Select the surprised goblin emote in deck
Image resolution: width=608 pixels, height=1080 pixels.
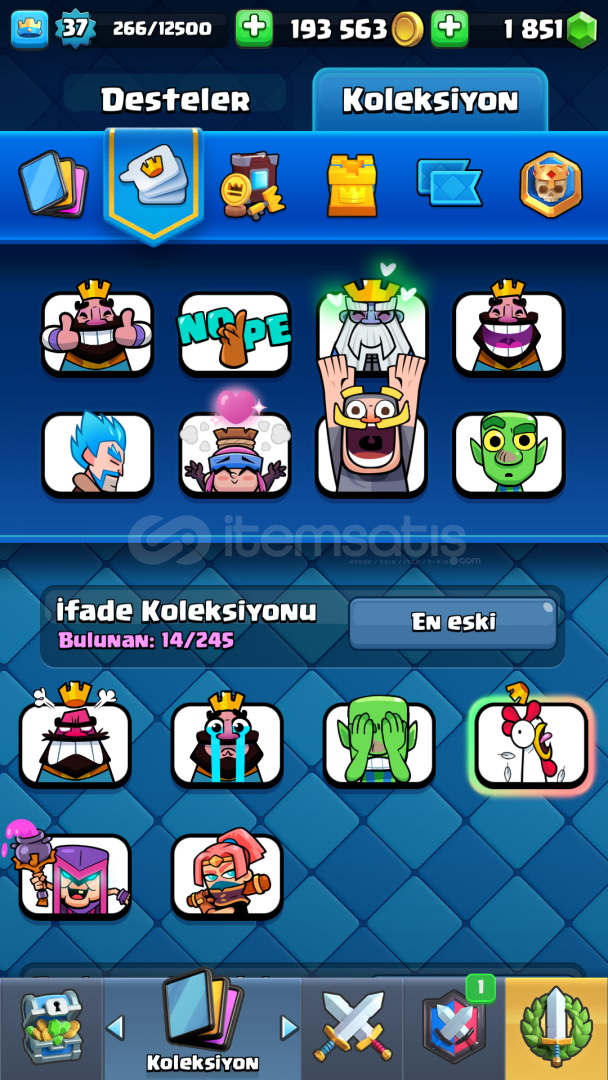point(509,455)
